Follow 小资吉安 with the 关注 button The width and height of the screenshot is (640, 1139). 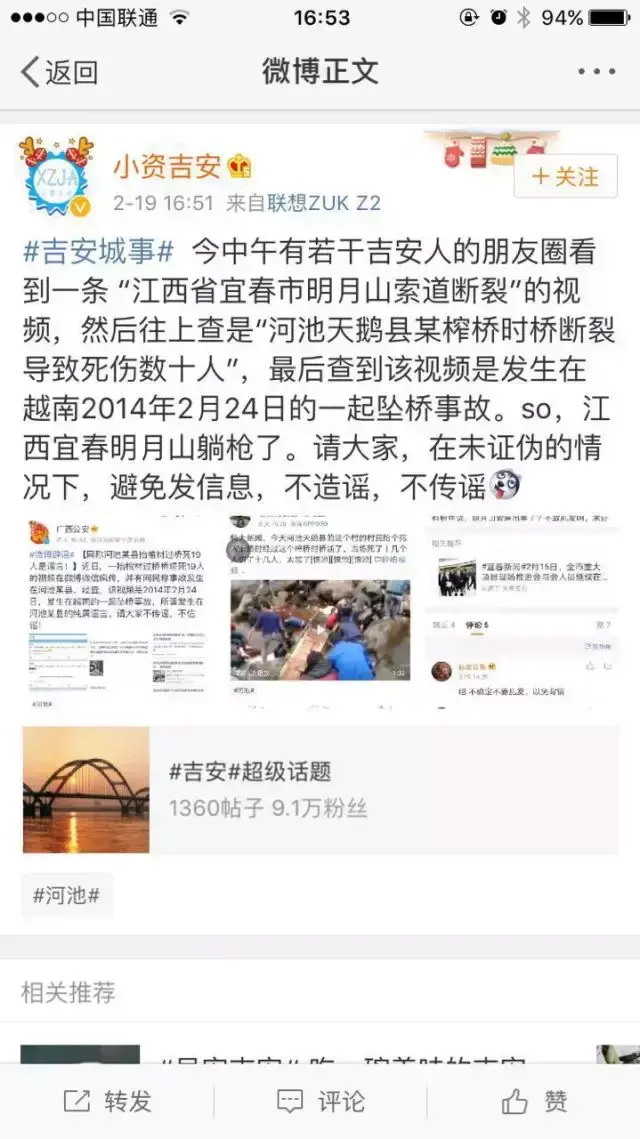[565, 177]
